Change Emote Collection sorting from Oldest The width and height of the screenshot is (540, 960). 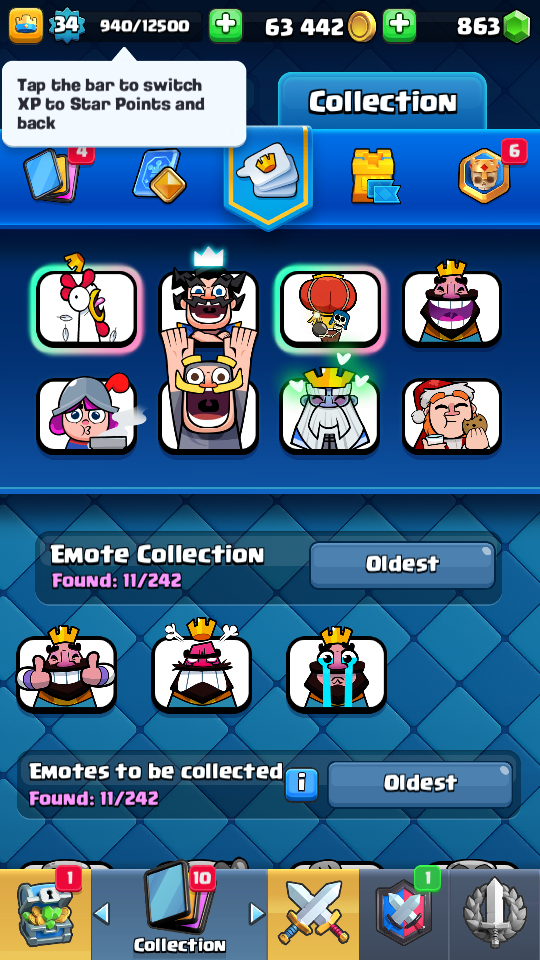pyautogui.click(x=402, y=564)
